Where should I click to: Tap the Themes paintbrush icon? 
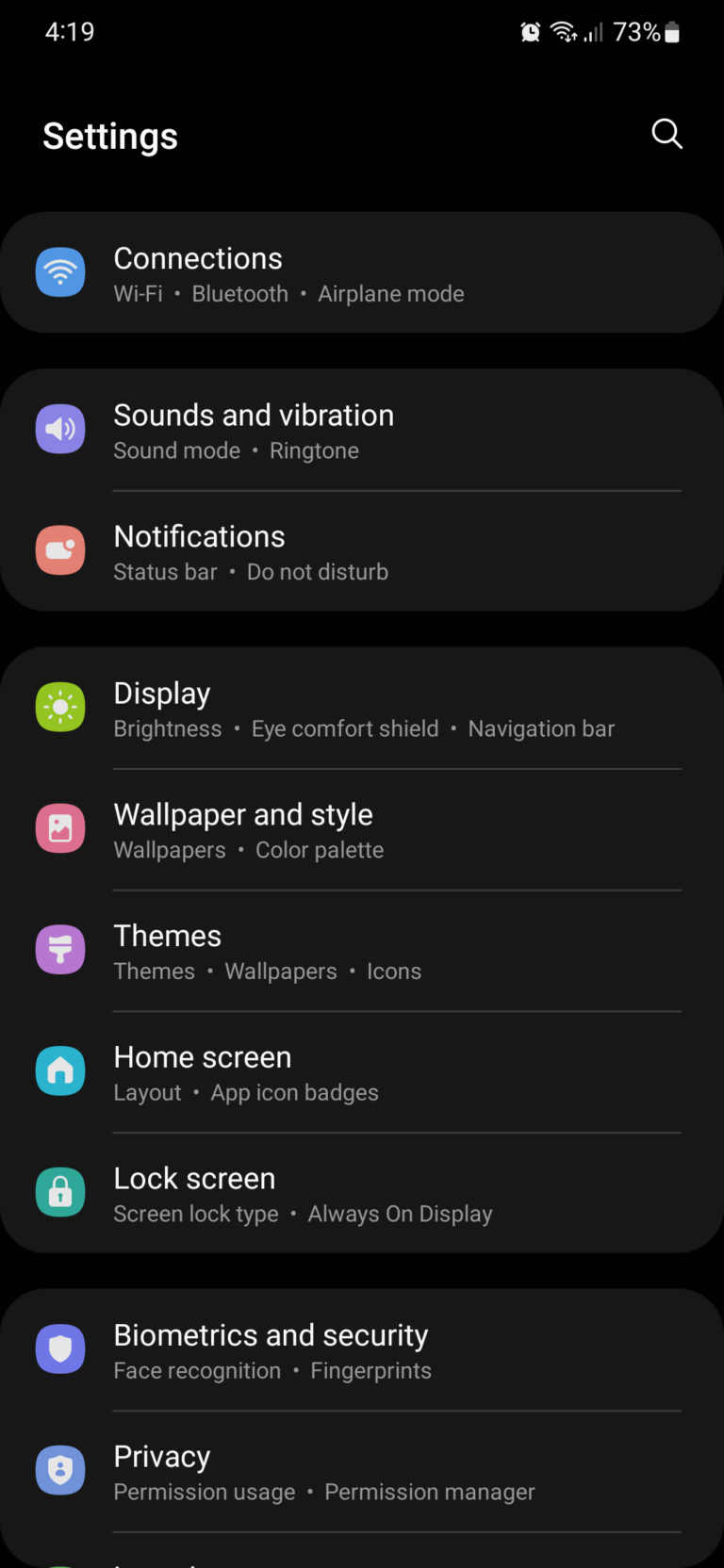point(60,949)
